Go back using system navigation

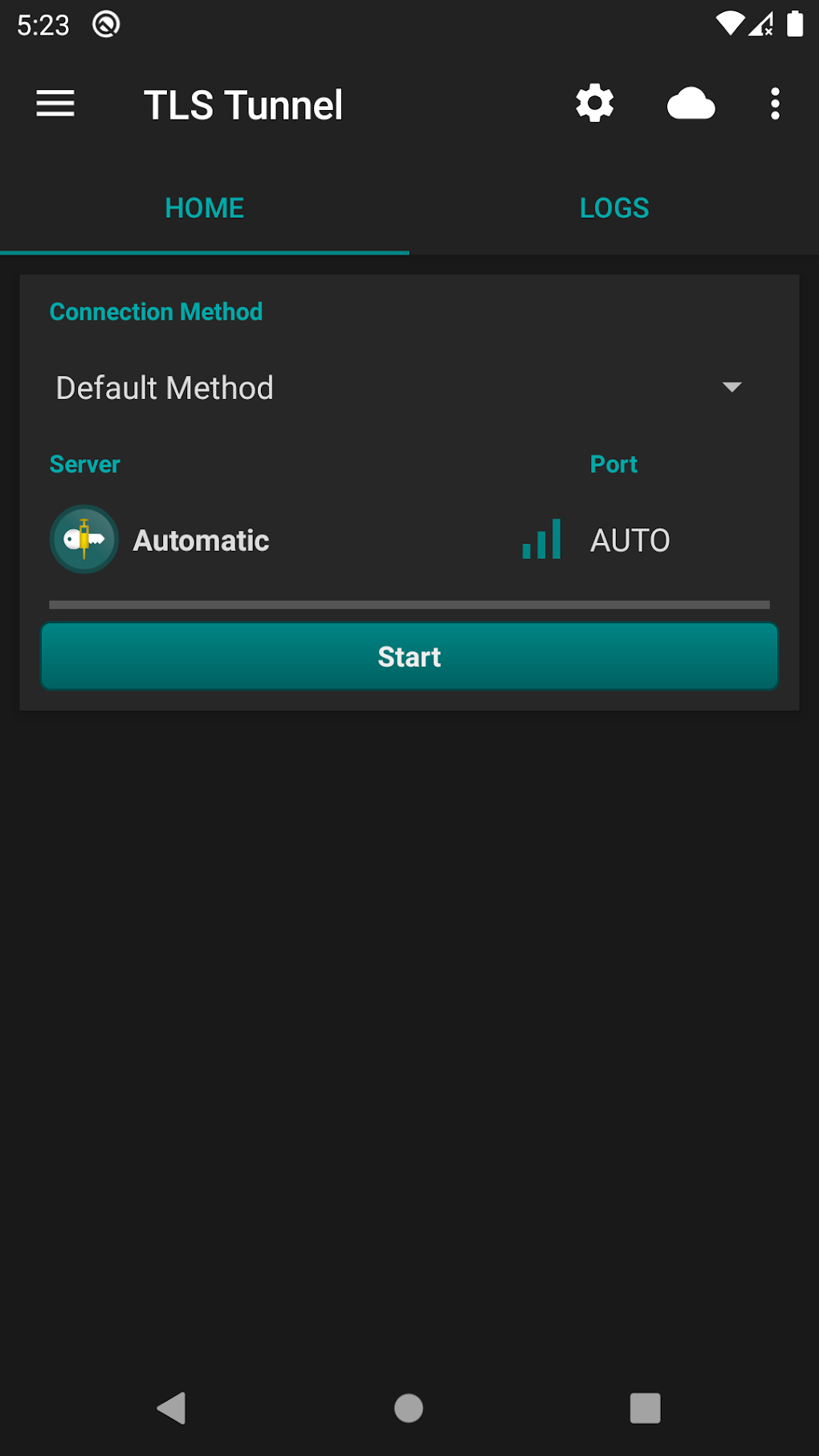click(171, 1408)
